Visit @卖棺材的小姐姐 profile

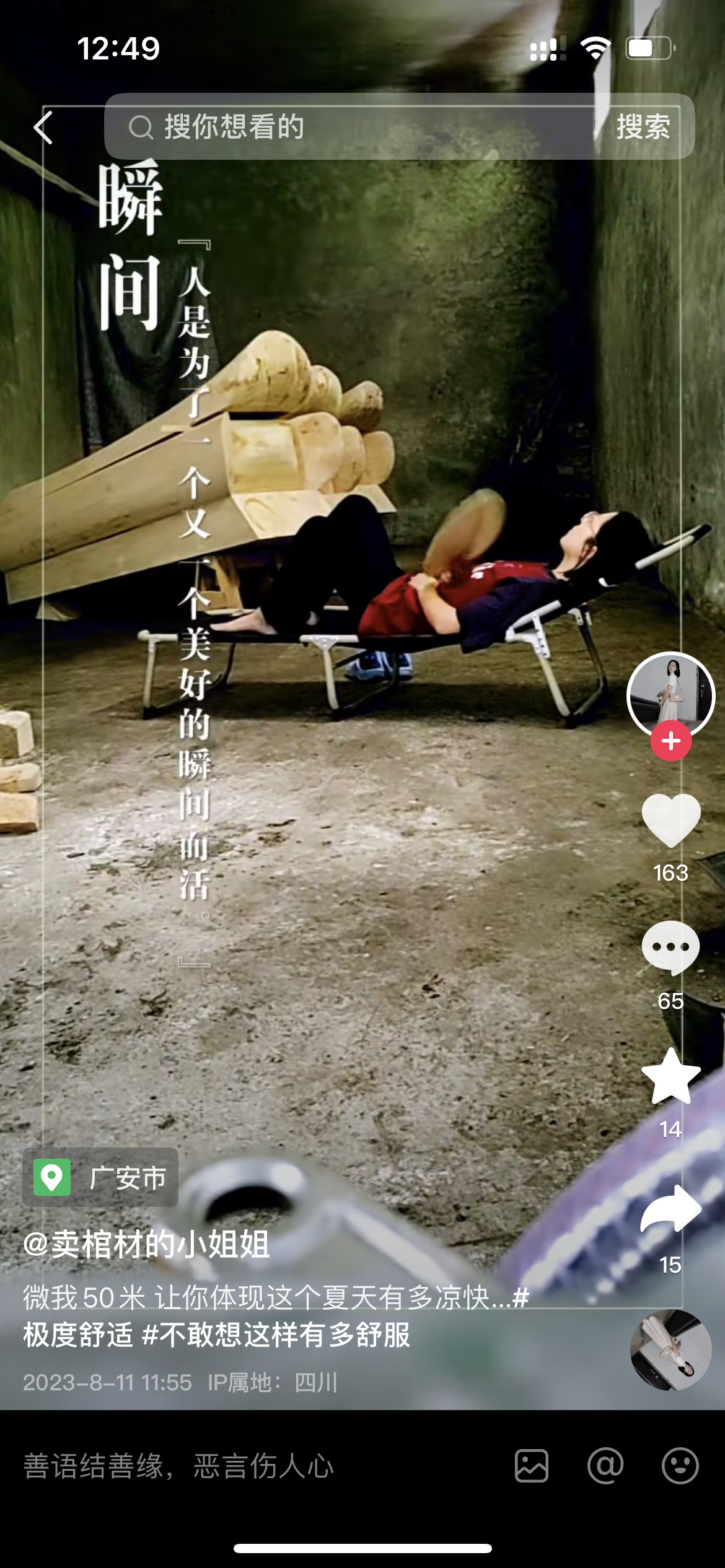tap(147, 1244)
